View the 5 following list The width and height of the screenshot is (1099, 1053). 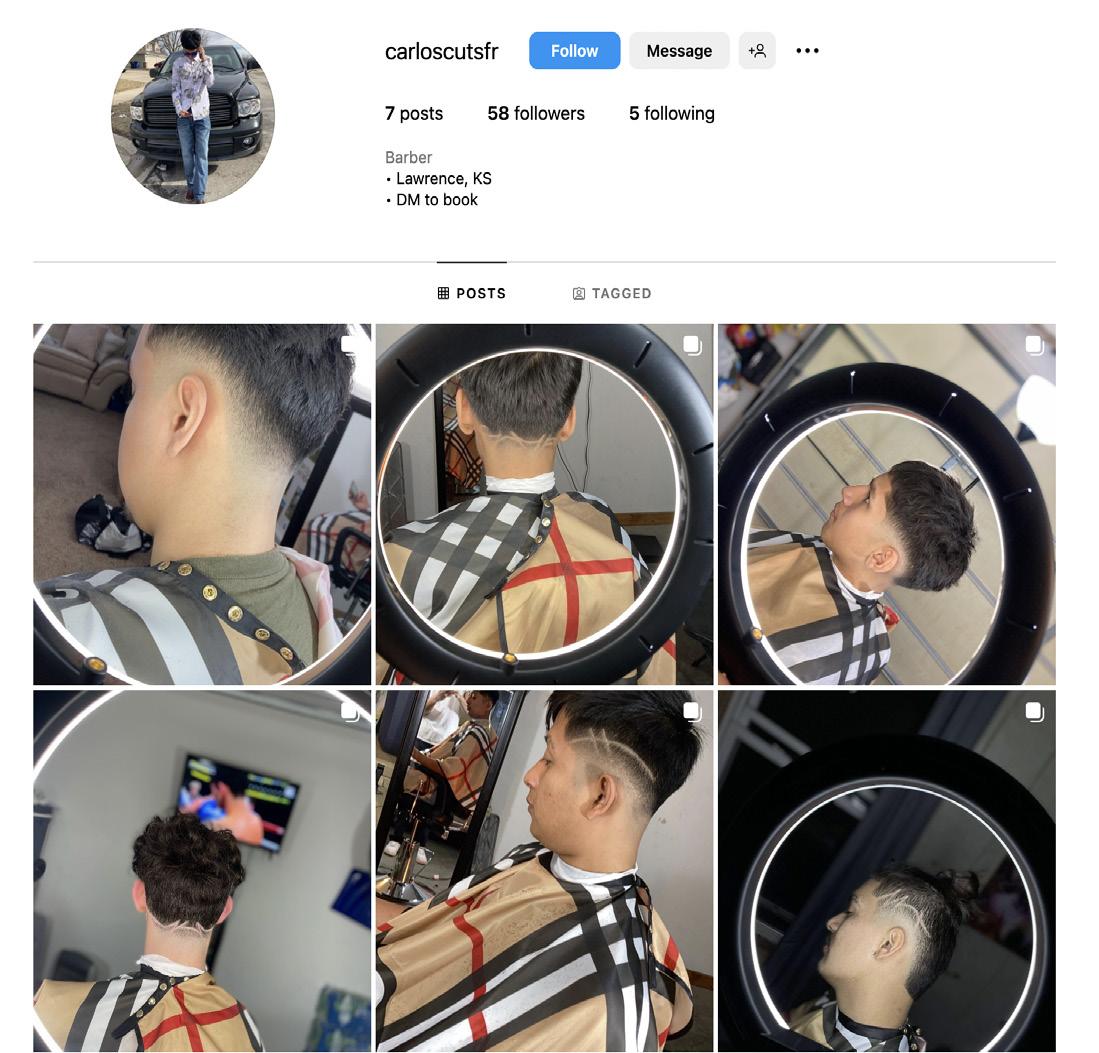[672, 114]
